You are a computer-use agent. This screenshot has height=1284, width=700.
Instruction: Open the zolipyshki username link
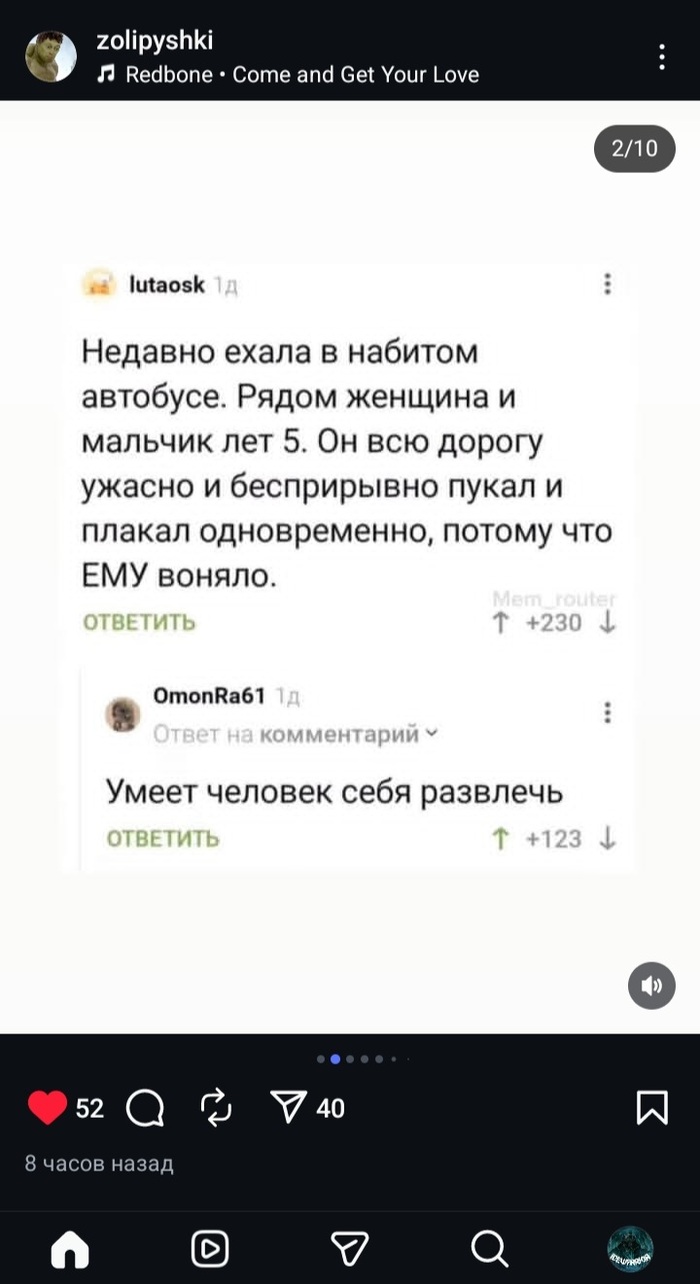154,40
